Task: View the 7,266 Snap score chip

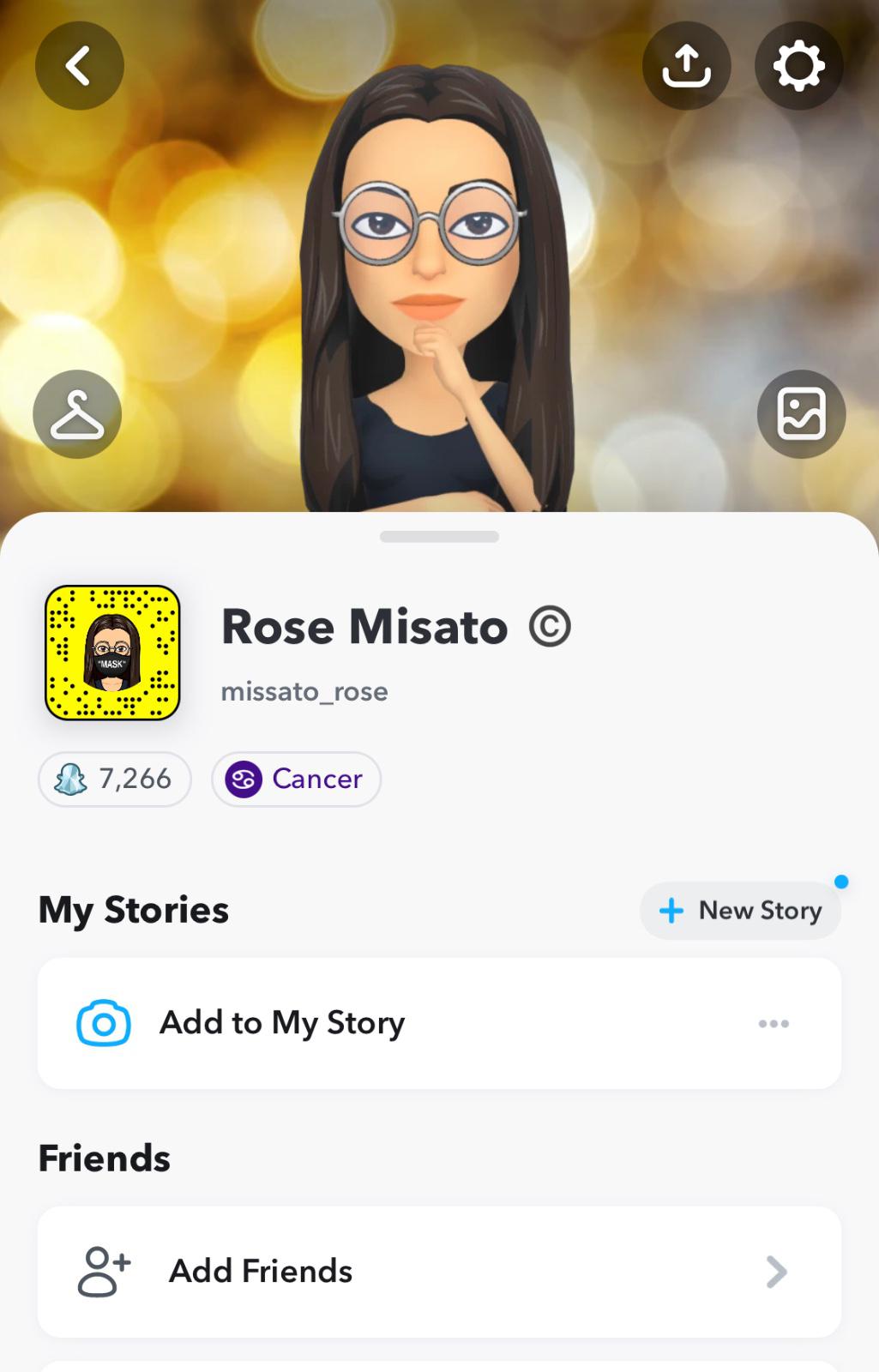Action: (x=115, y=779)
